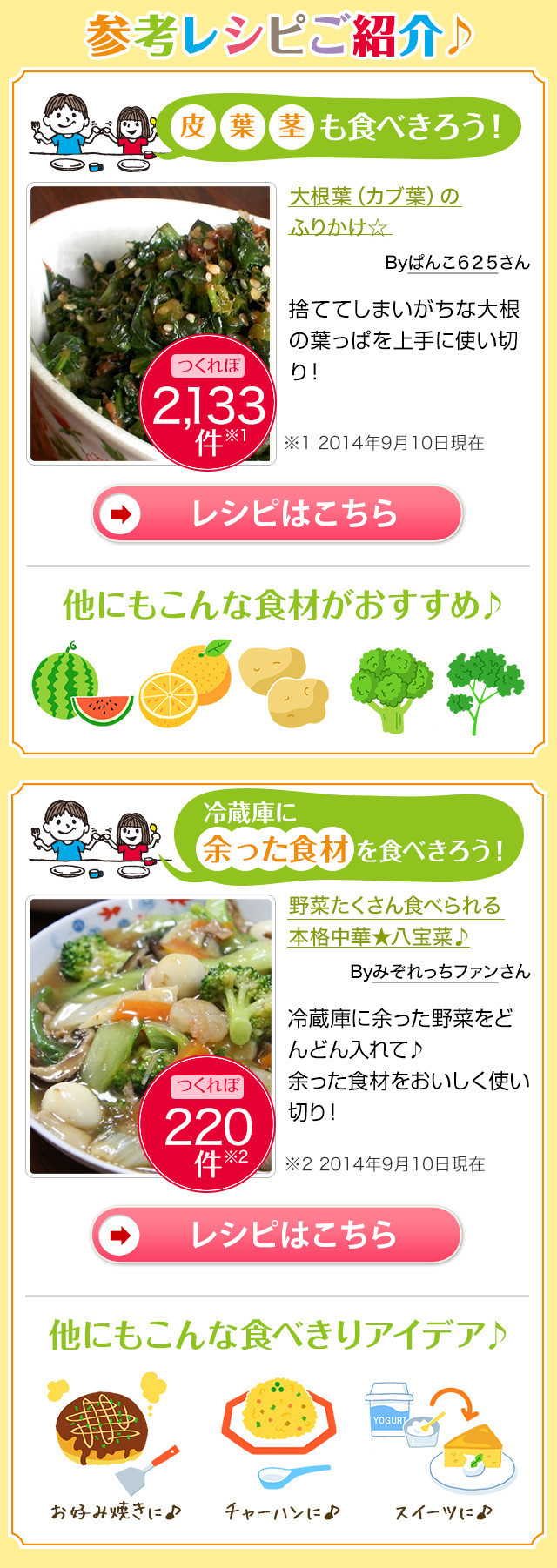Image resolution: width=557 pixels, height=1568 pixels.
Task: Tap レシピはこちら under the daikon leaf recipe
Action: pos(277,513)
